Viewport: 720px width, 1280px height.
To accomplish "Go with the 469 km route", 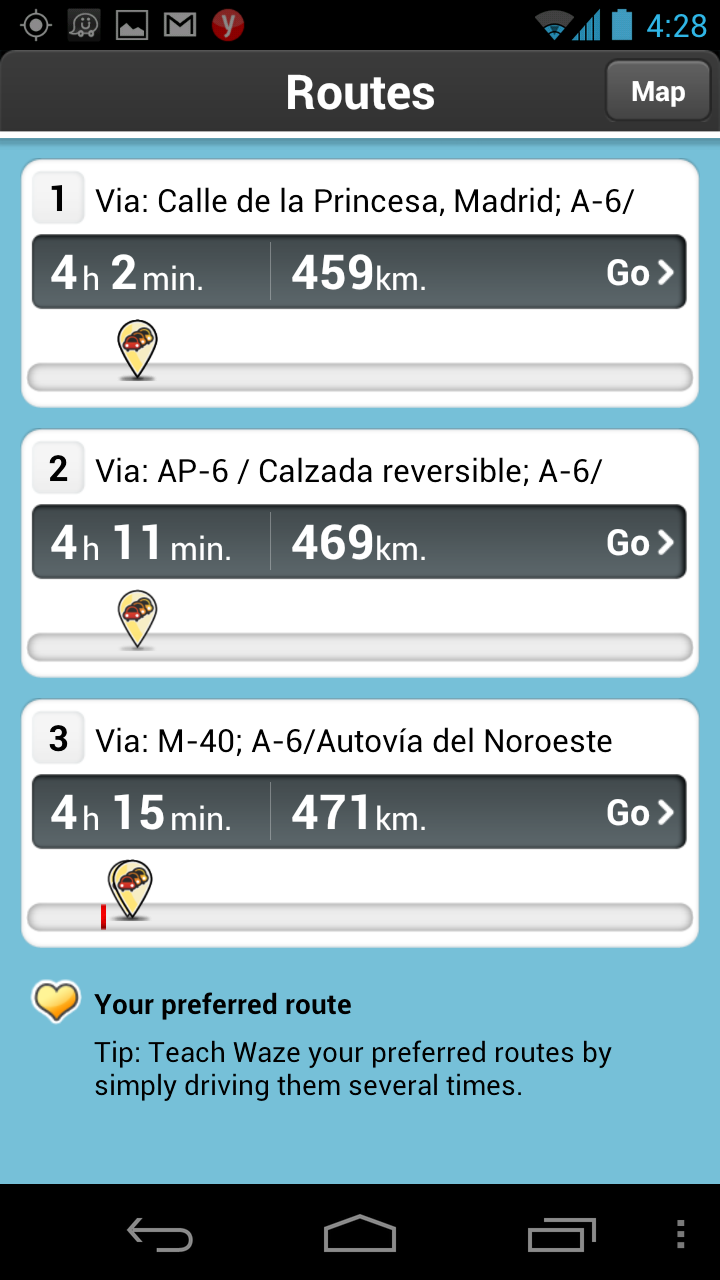I will pos(640,542).
